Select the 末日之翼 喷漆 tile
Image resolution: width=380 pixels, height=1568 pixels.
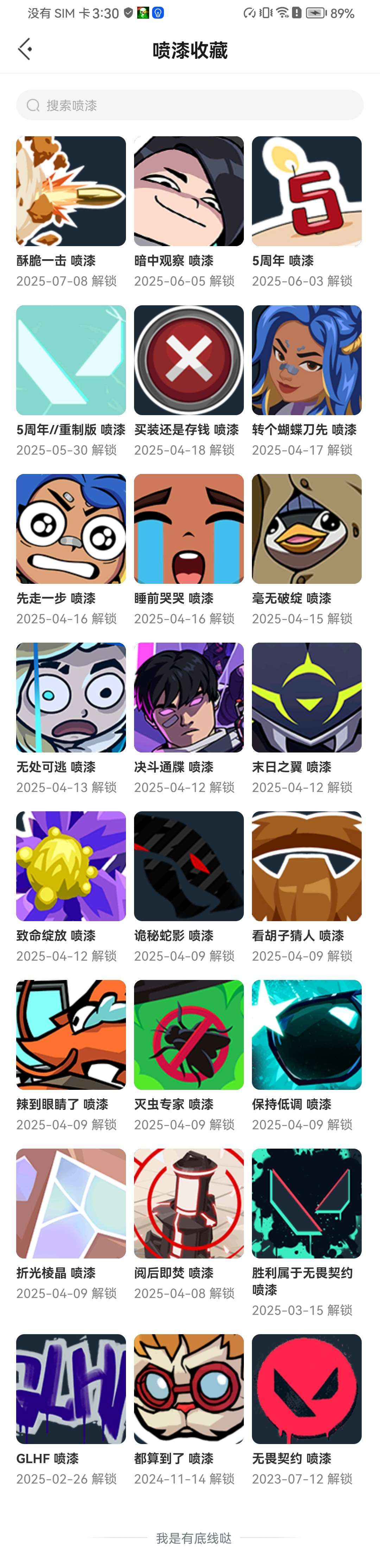(x=306, y=697)
